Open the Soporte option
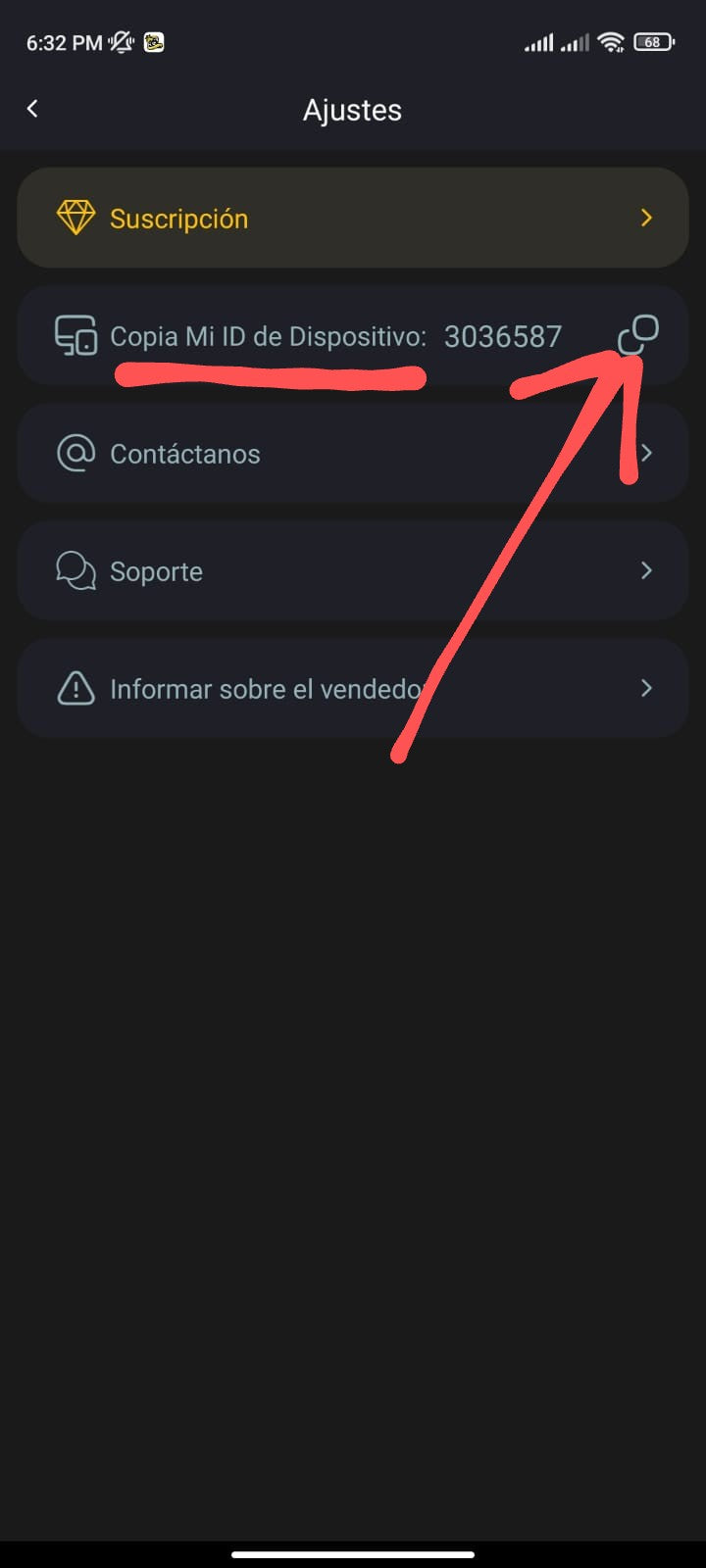 coord(353,570)
